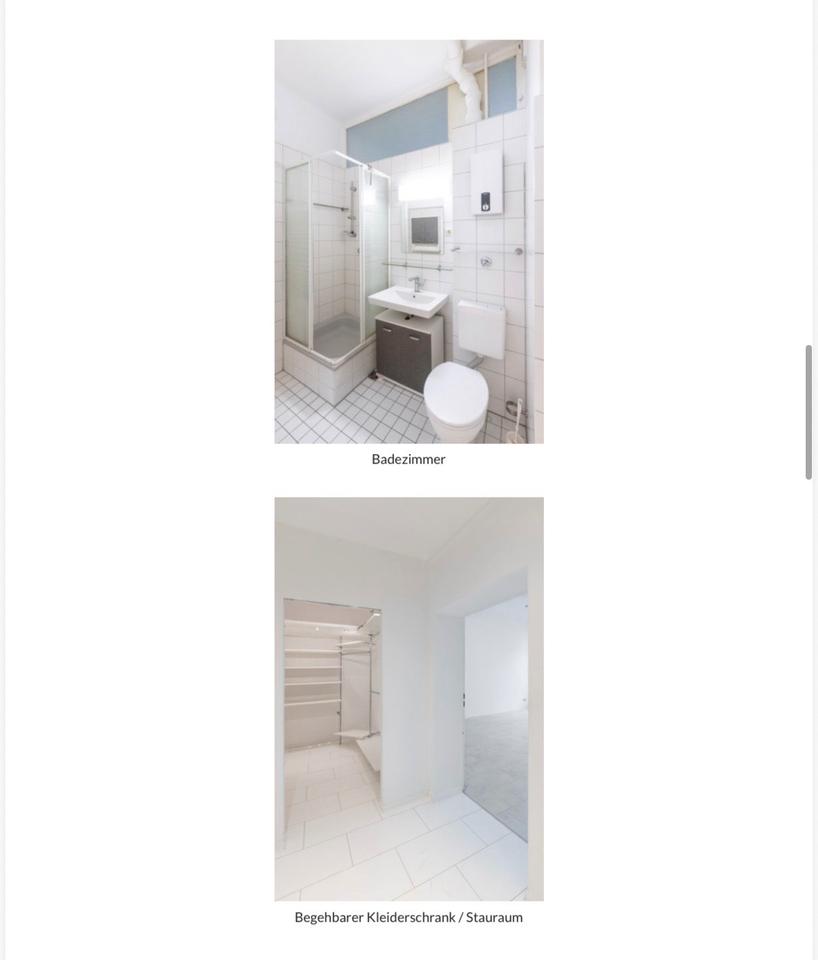Open the Begehbarer Kleiderschrank photo
This screenshot has height=960, width=818.
(409, 699)
